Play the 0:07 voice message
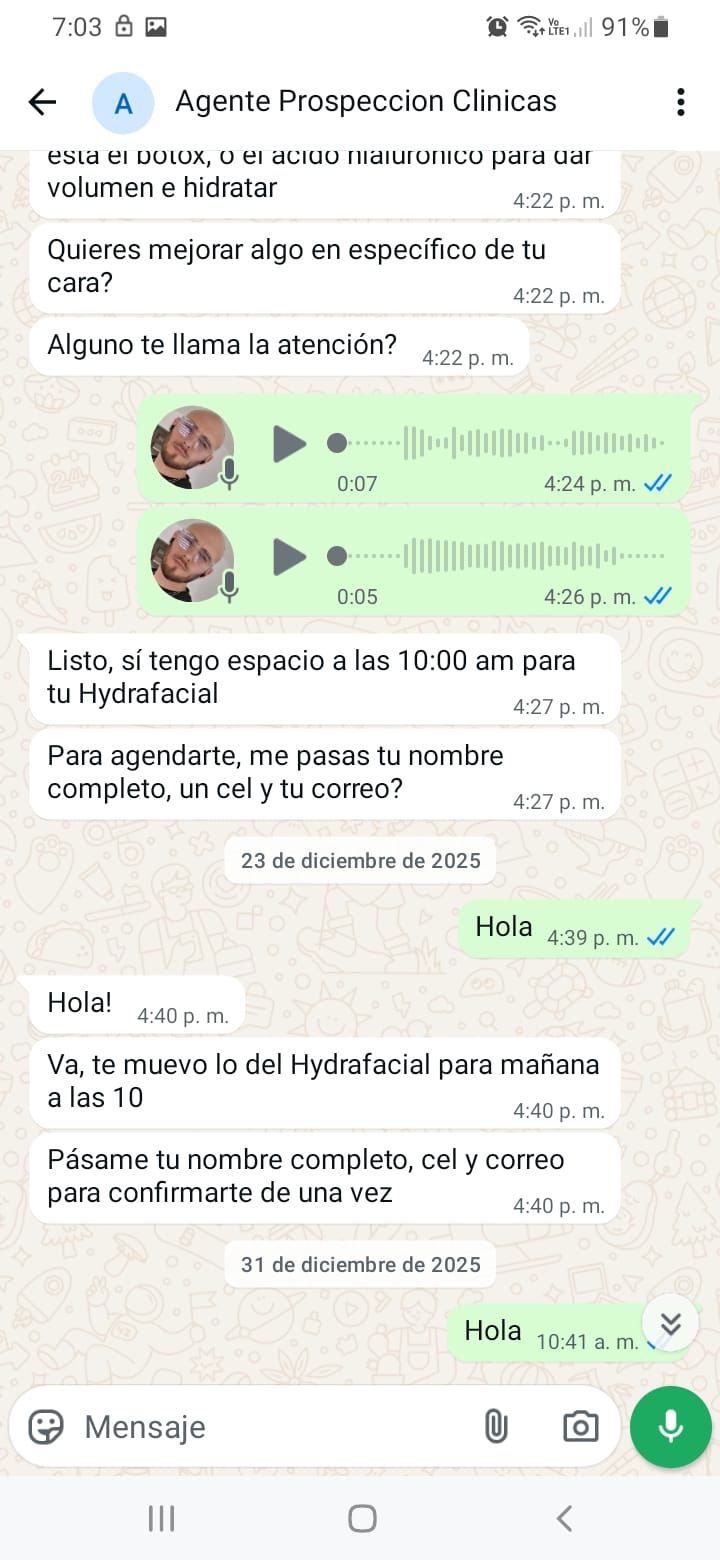 pos(289,444)
